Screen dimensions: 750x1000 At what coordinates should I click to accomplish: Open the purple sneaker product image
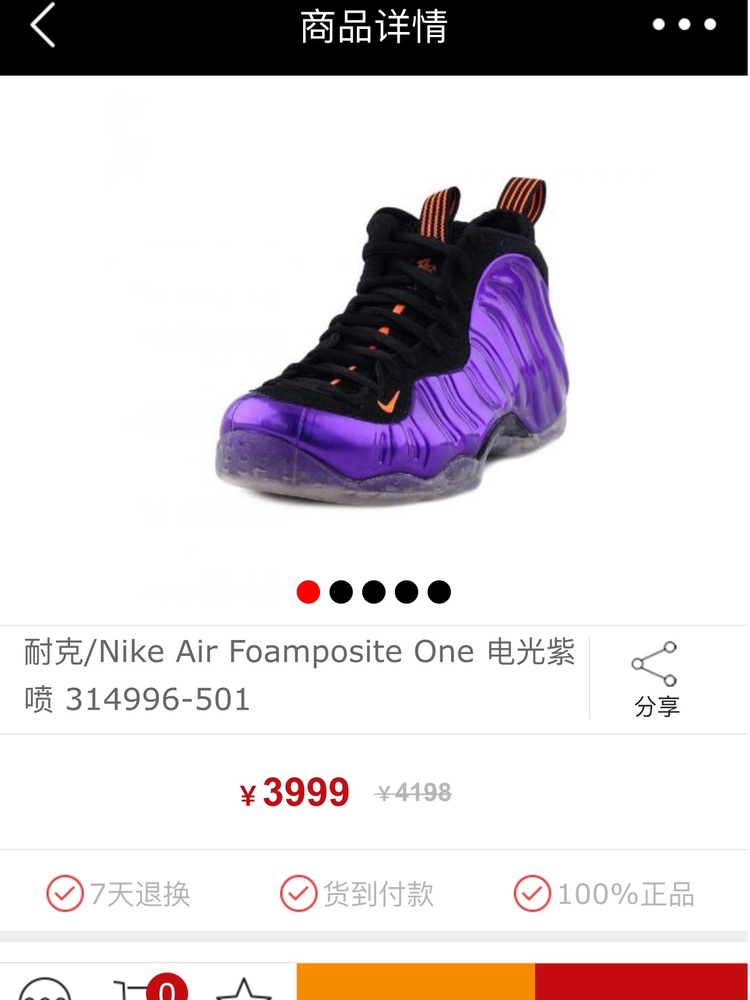(x=392, y=342)
